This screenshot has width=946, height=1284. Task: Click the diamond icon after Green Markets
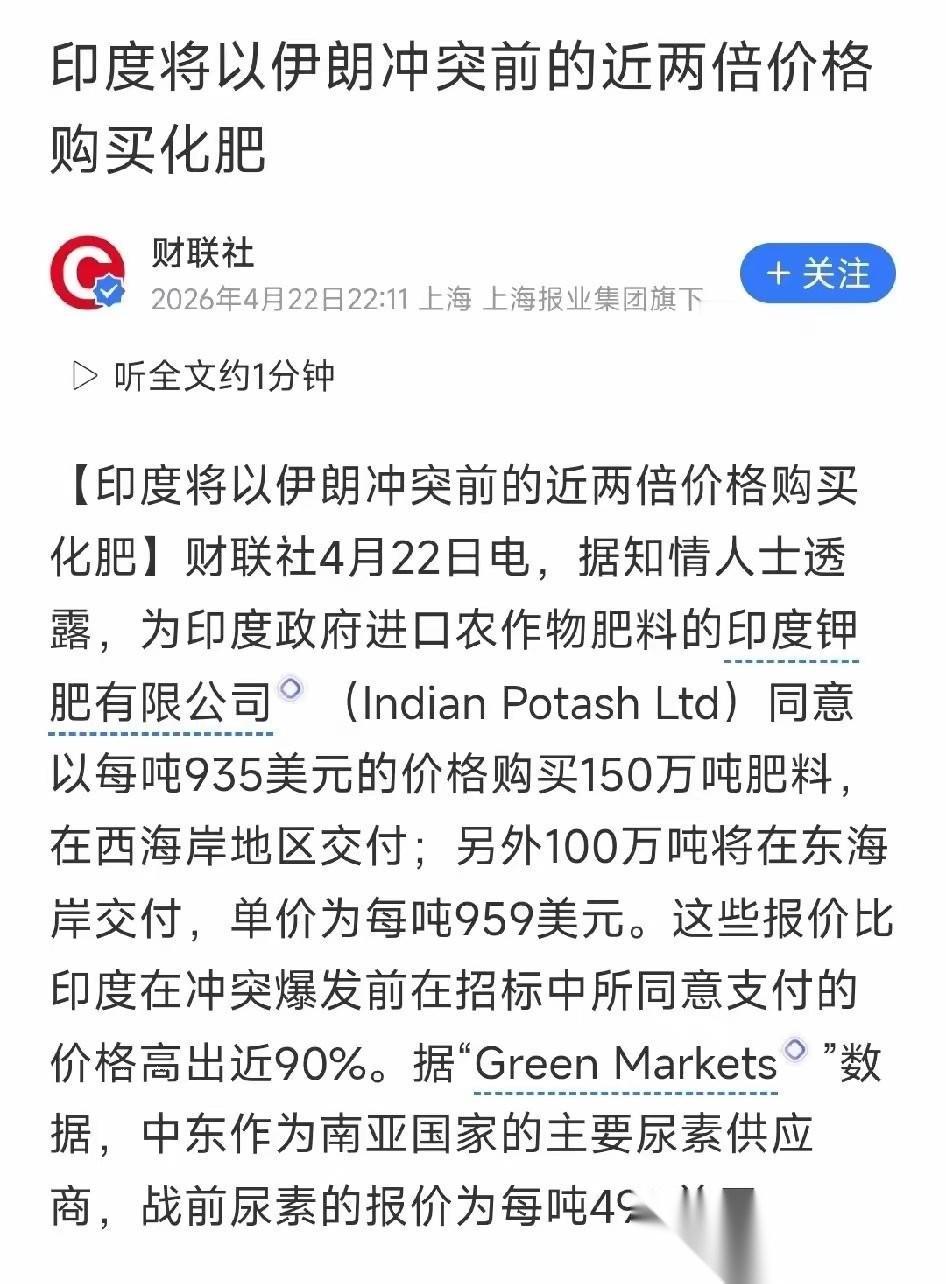[x=795, y=1050]
